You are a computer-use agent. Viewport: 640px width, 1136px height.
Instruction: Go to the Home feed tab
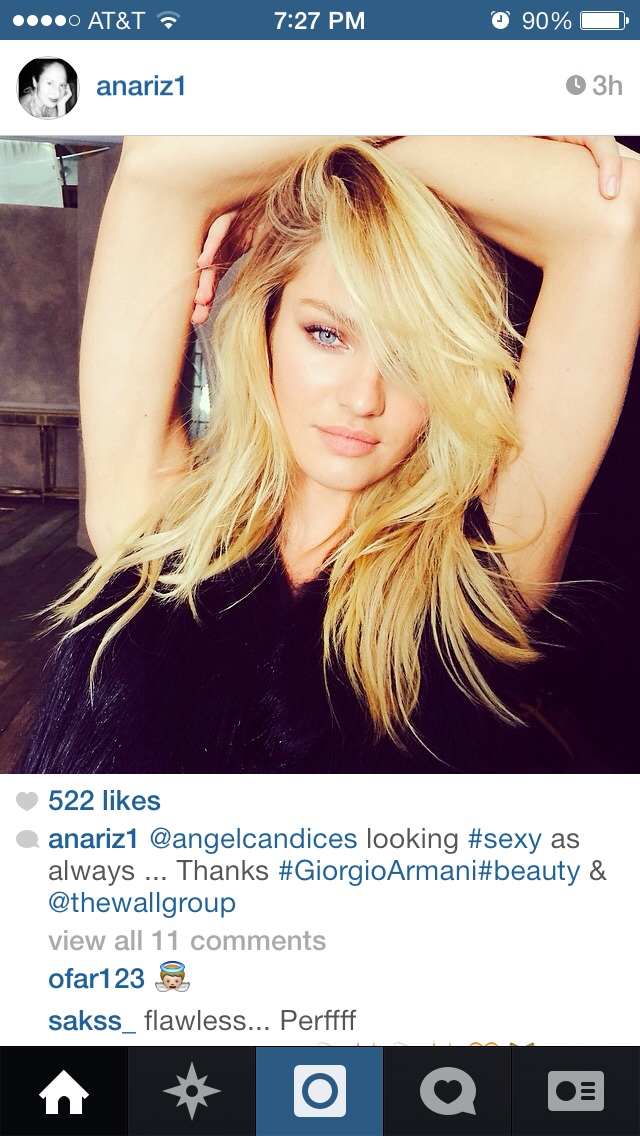point(64,1091)
